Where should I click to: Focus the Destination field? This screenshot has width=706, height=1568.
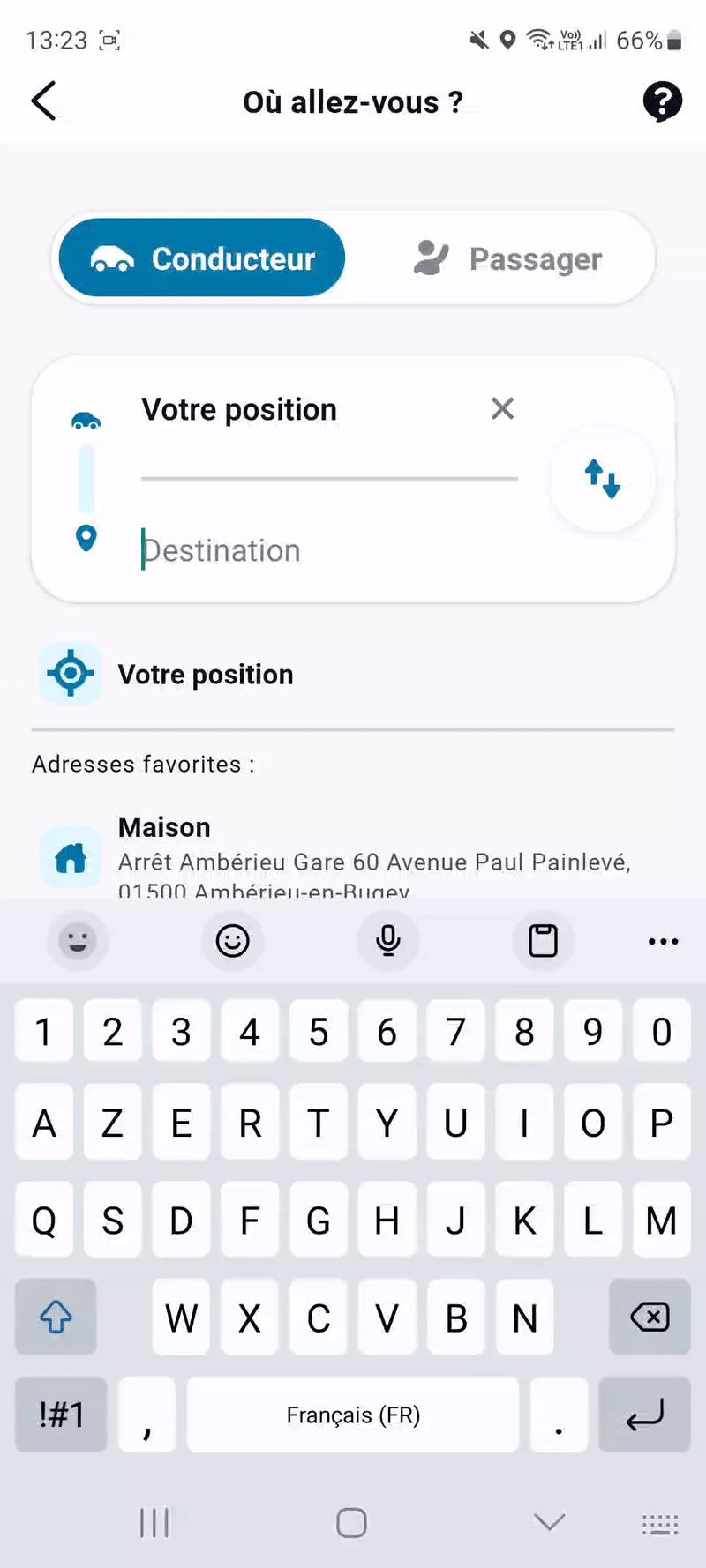(x=327, y=550)
